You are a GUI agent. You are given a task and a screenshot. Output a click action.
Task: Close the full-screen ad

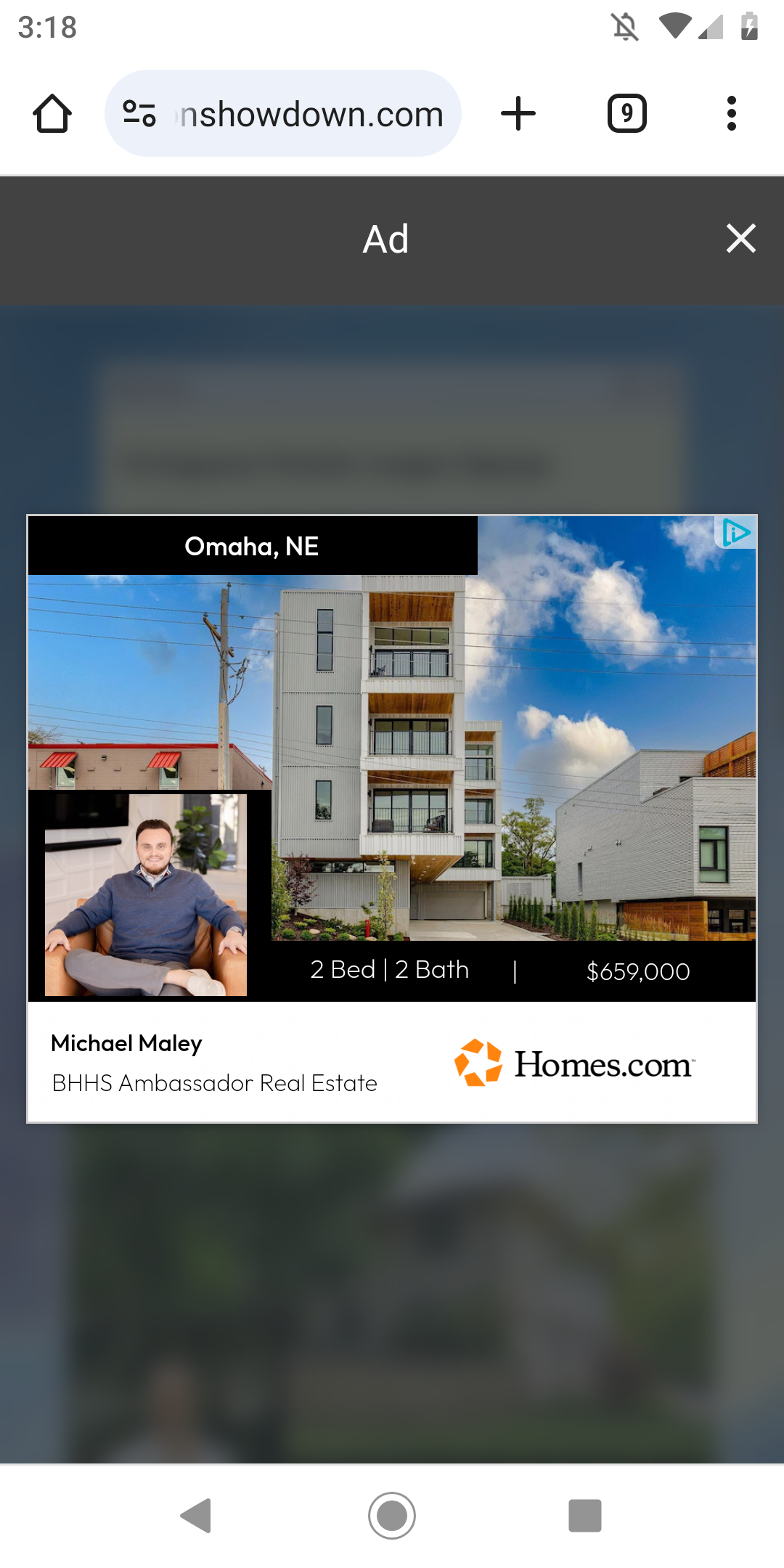(x=740, y=238)
